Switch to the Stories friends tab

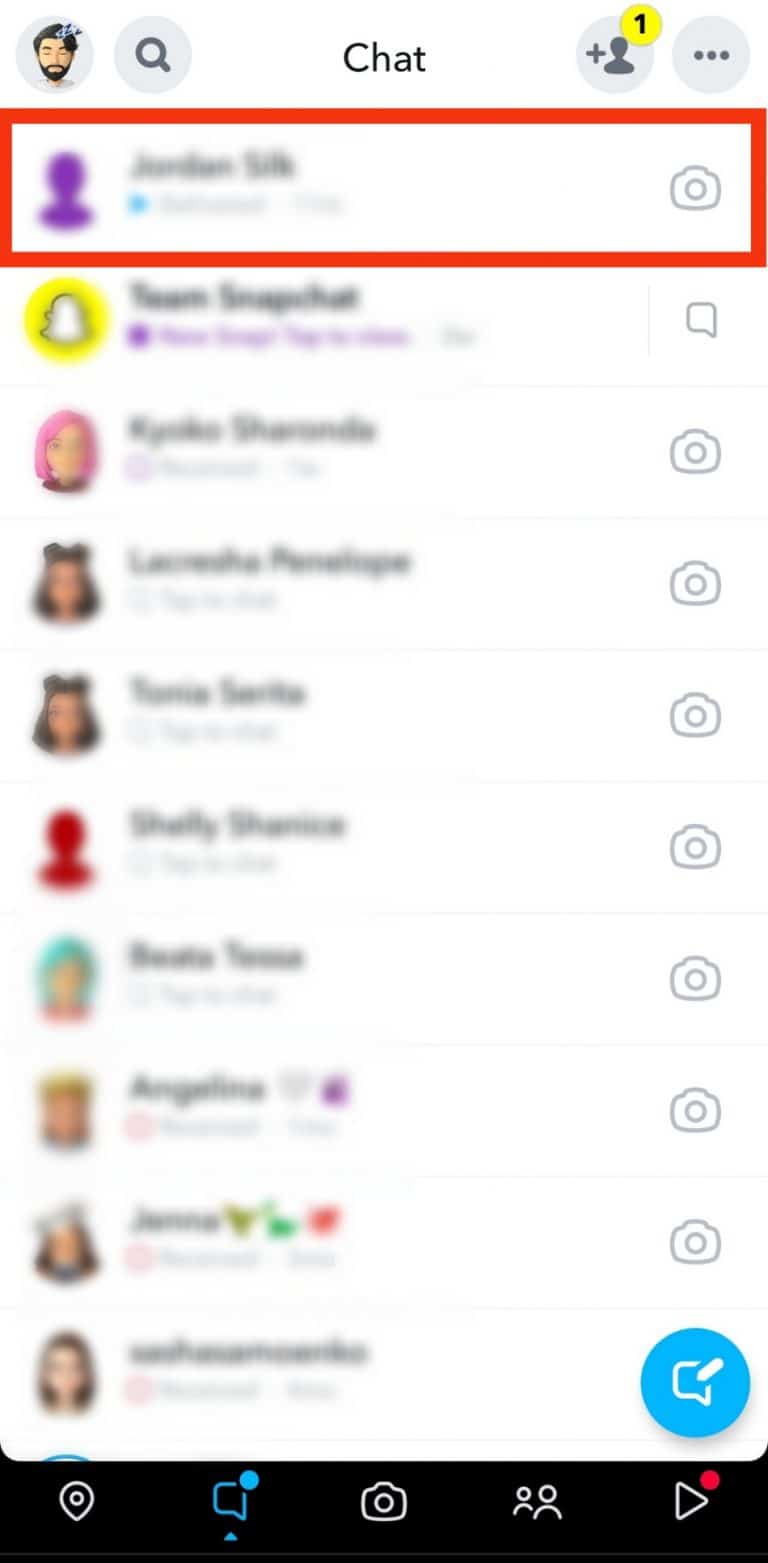[537, 1501]
